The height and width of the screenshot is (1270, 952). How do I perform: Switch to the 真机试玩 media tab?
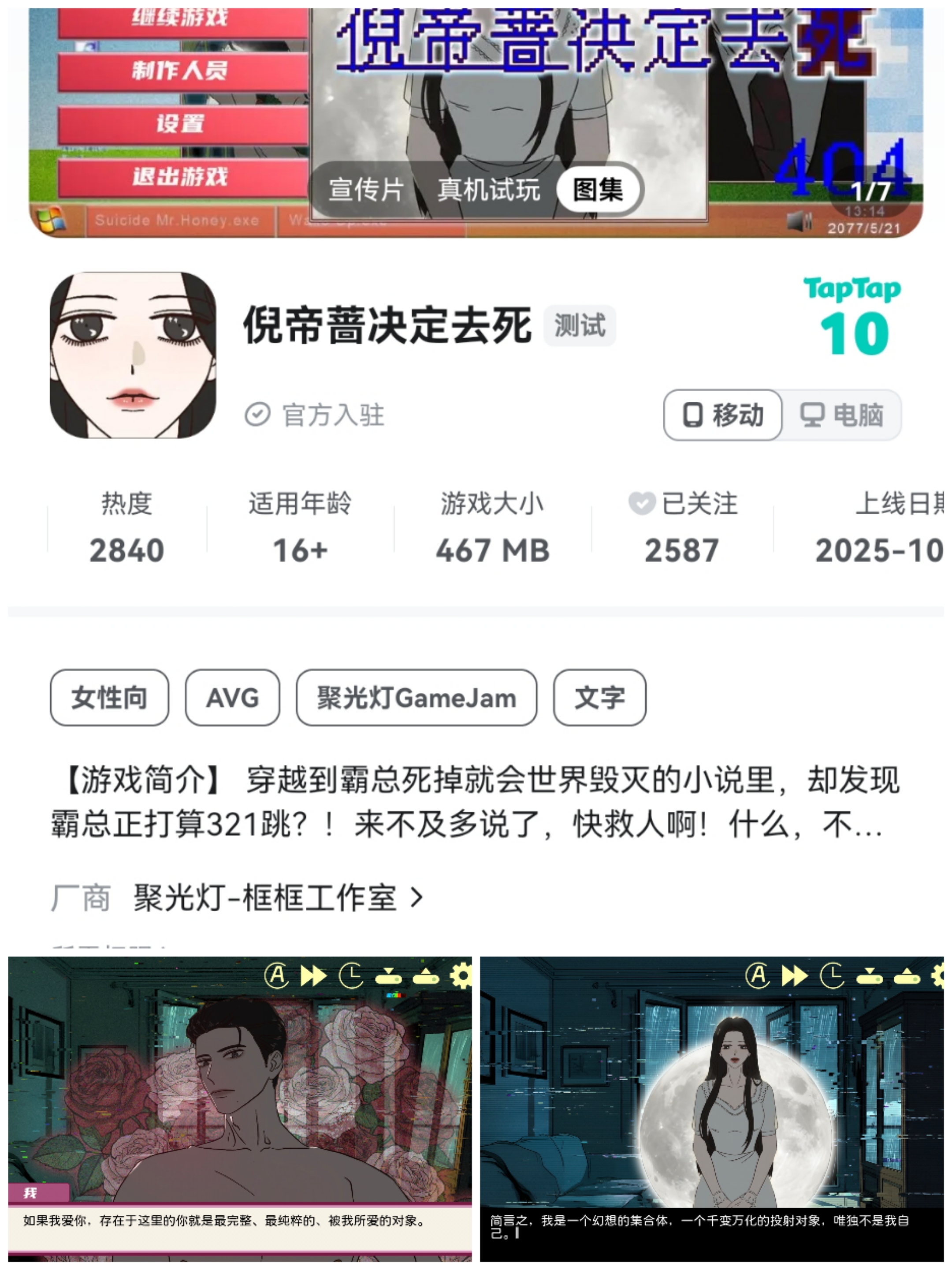488,190
